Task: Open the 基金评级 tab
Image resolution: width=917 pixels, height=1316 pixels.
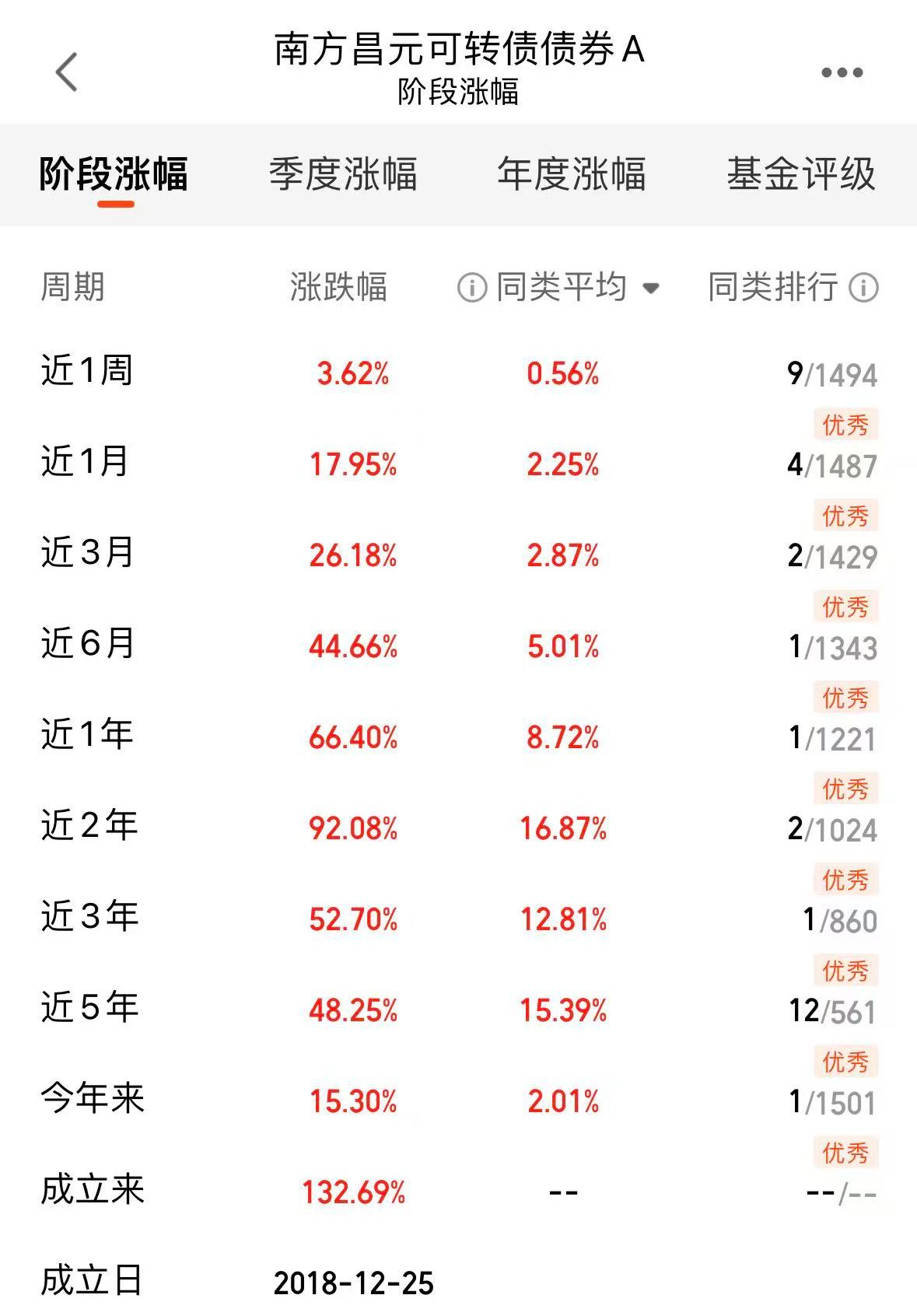Action: (x=801, y=173)
